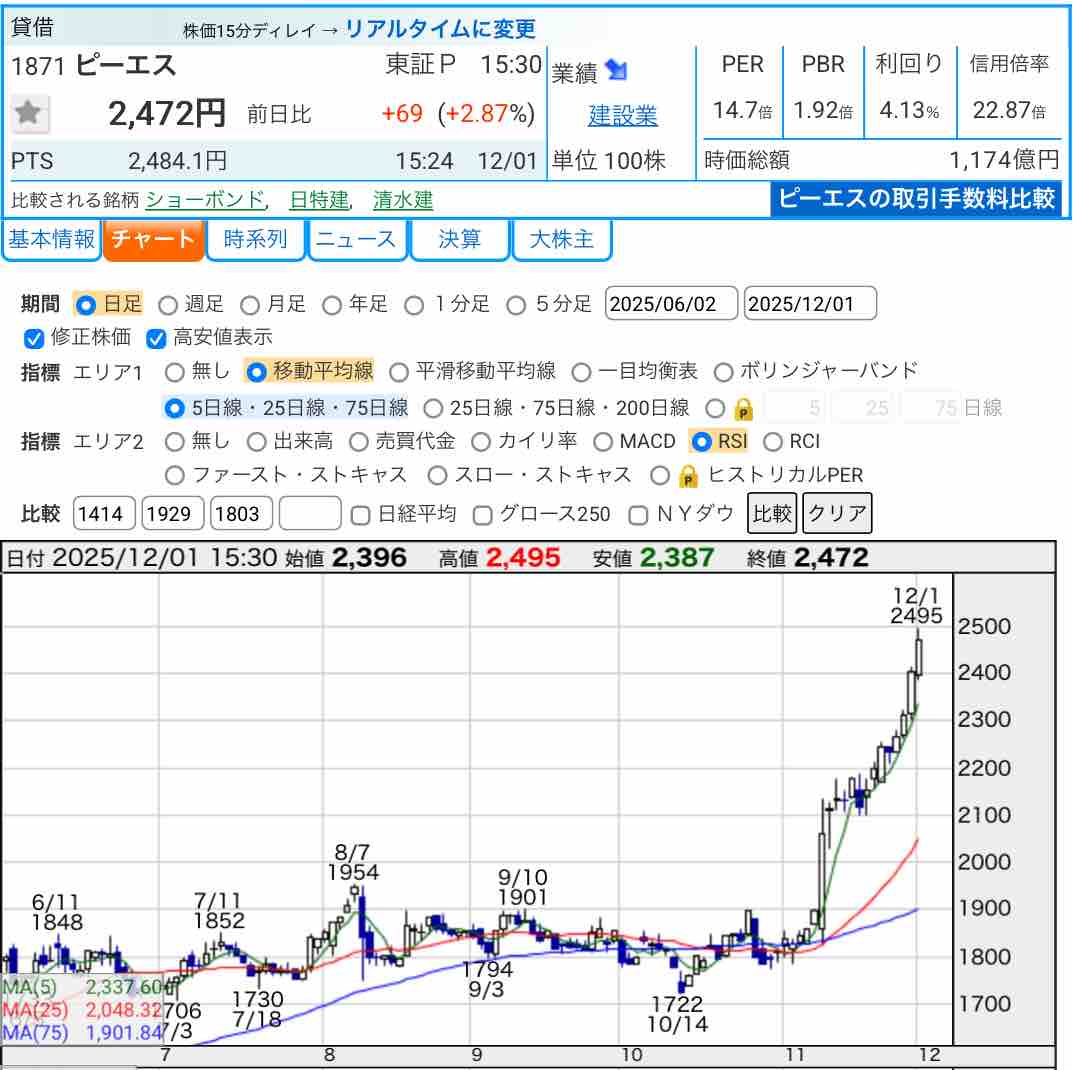Open リアルタイムに変更 link
The height and width of the screenshot is (1070, 1073).
tap(440, 29)
